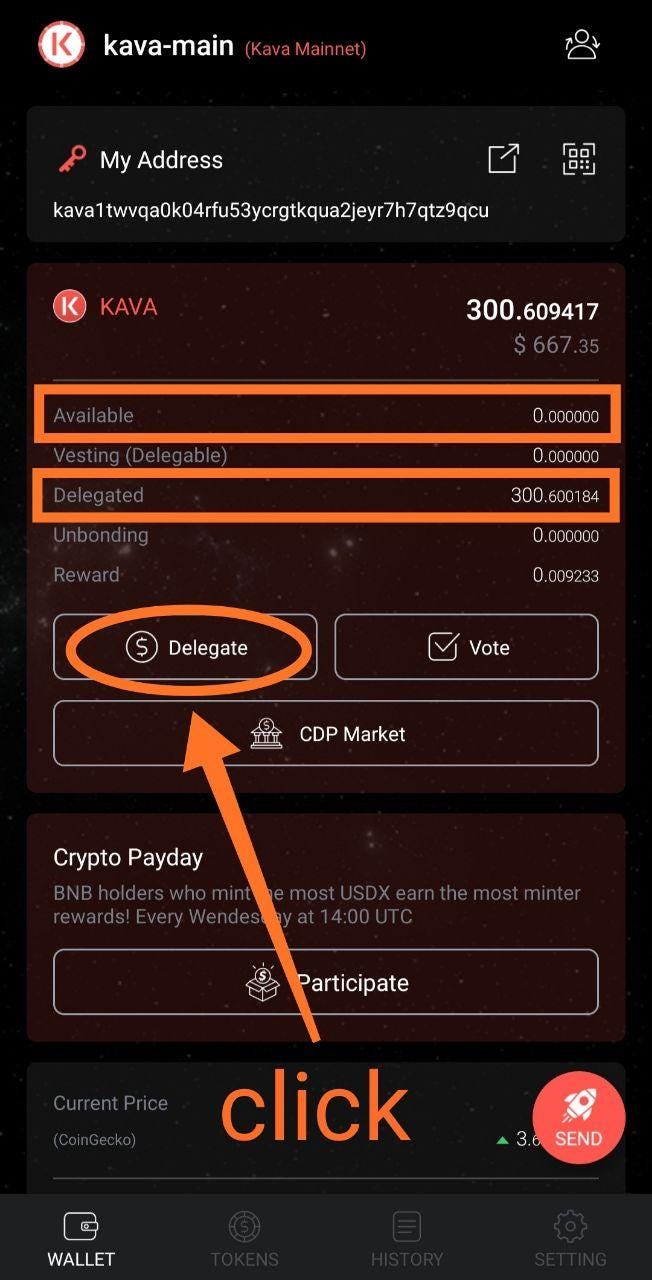This screenshot has width=652, height=1280.
Task: Open the CDP Market
Action: click(326, 734)
